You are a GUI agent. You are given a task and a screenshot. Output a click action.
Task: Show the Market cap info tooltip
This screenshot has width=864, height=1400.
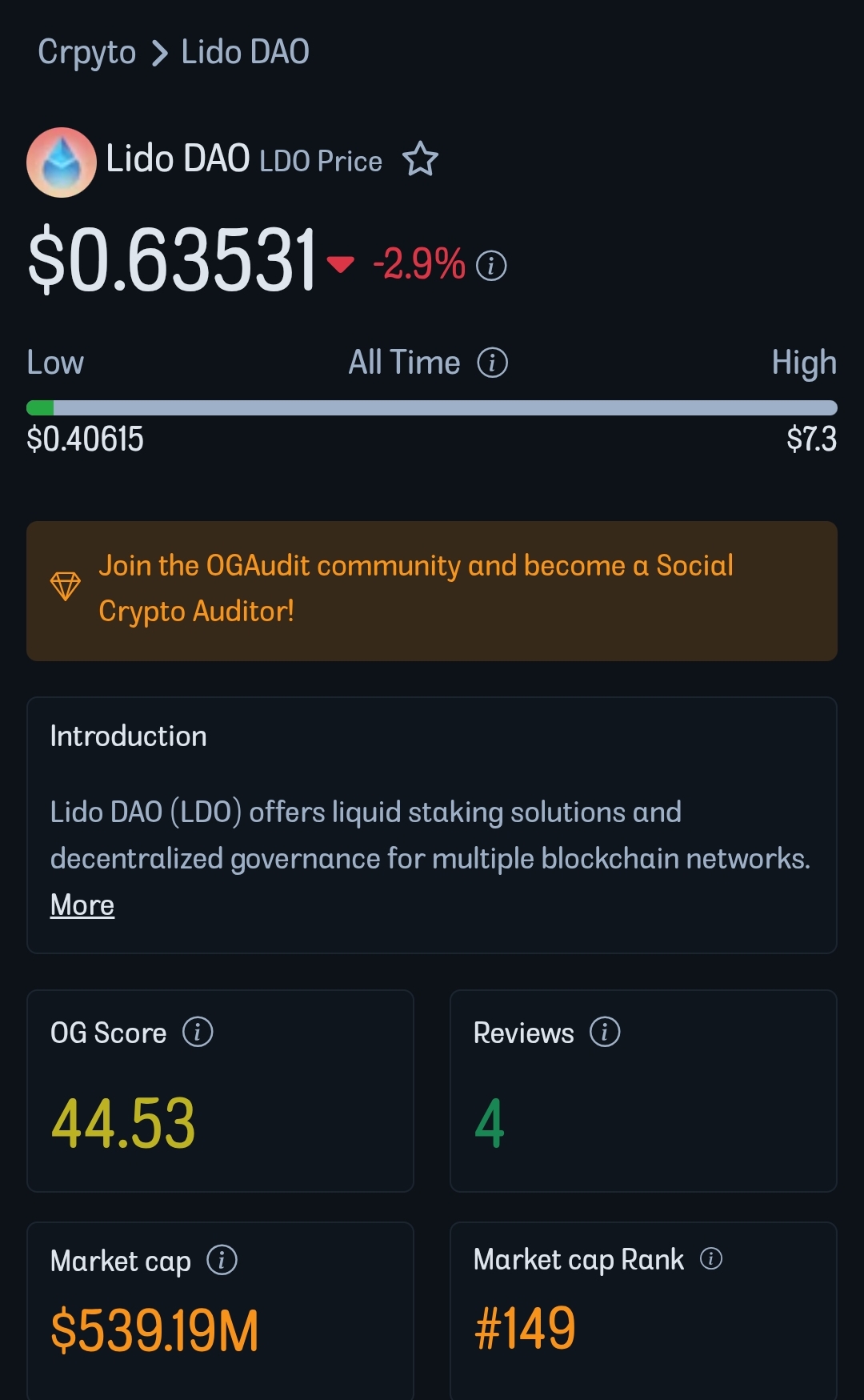(x=222, y=1260)
